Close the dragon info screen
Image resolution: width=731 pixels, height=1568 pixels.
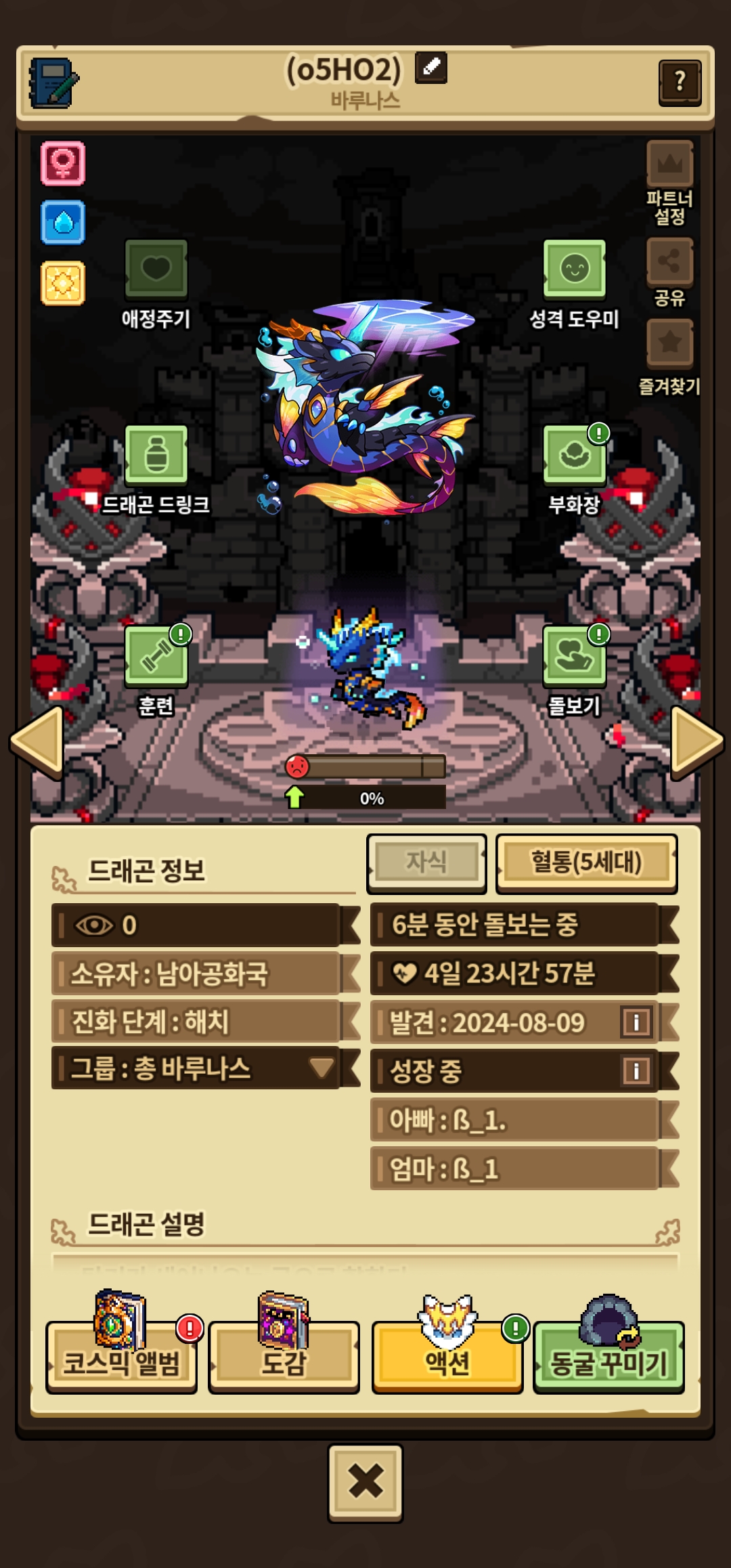tap(365, 1483)
